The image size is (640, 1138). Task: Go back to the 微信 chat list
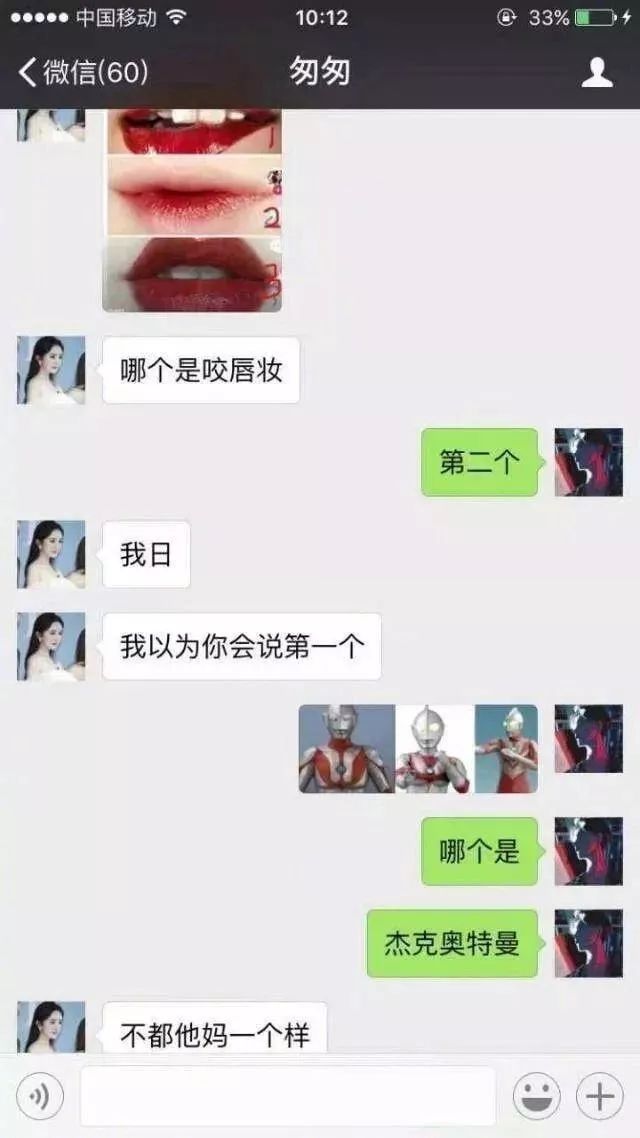point(83,72)
